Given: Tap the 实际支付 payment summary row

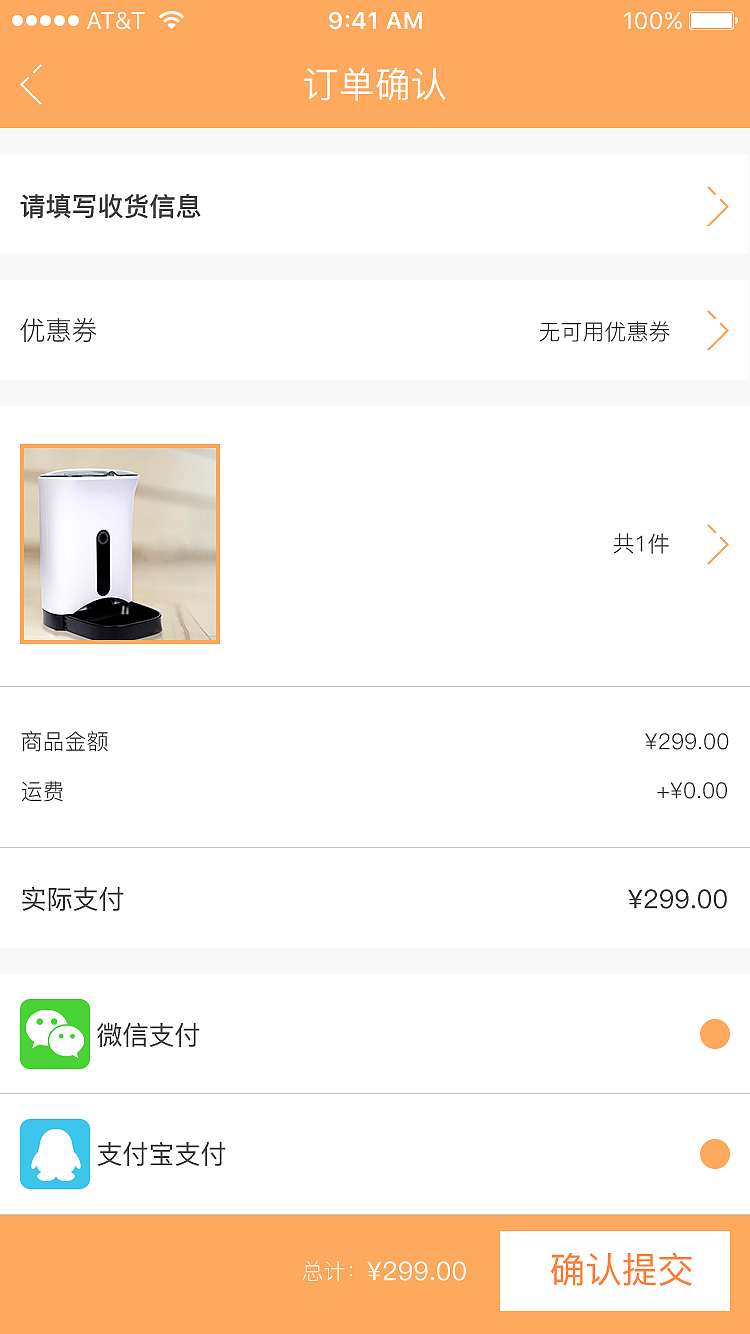Looking at the screenshot, I should [375, 899].
